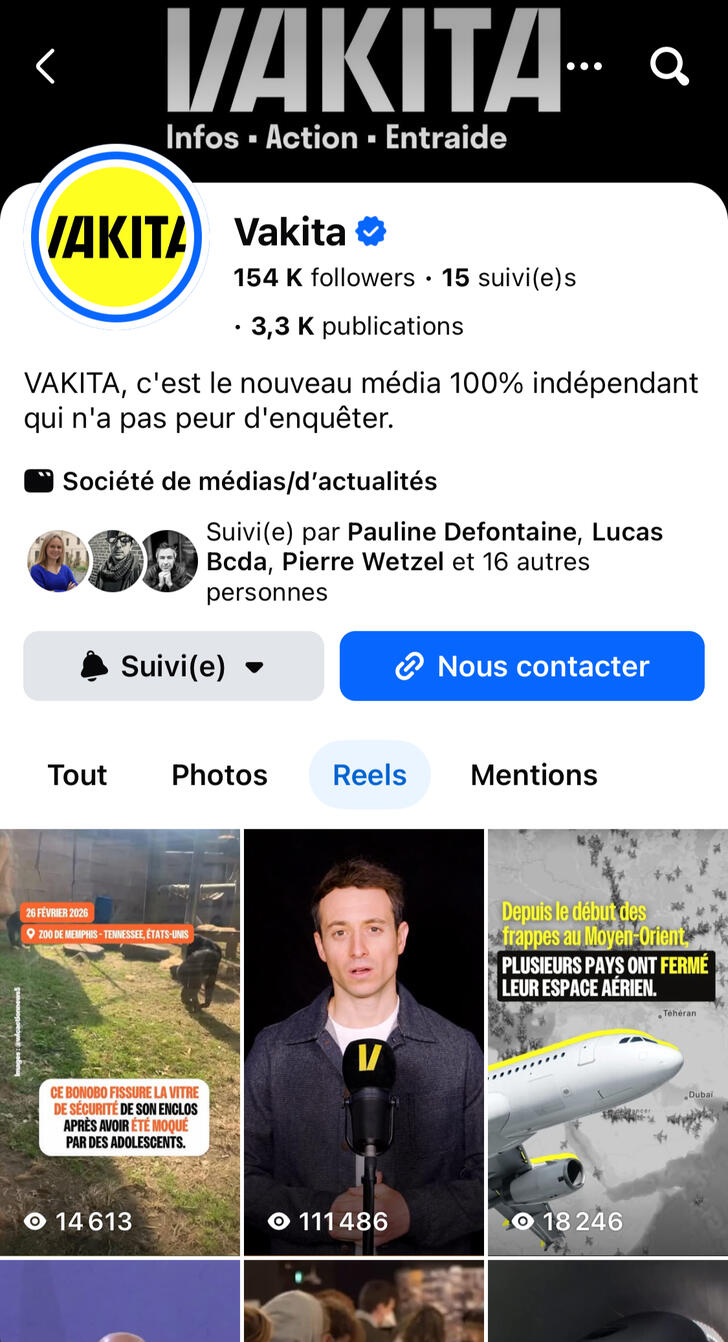
Task: Click the eye icon showing 111 486 views
Action: click(x=278, y=1221)
